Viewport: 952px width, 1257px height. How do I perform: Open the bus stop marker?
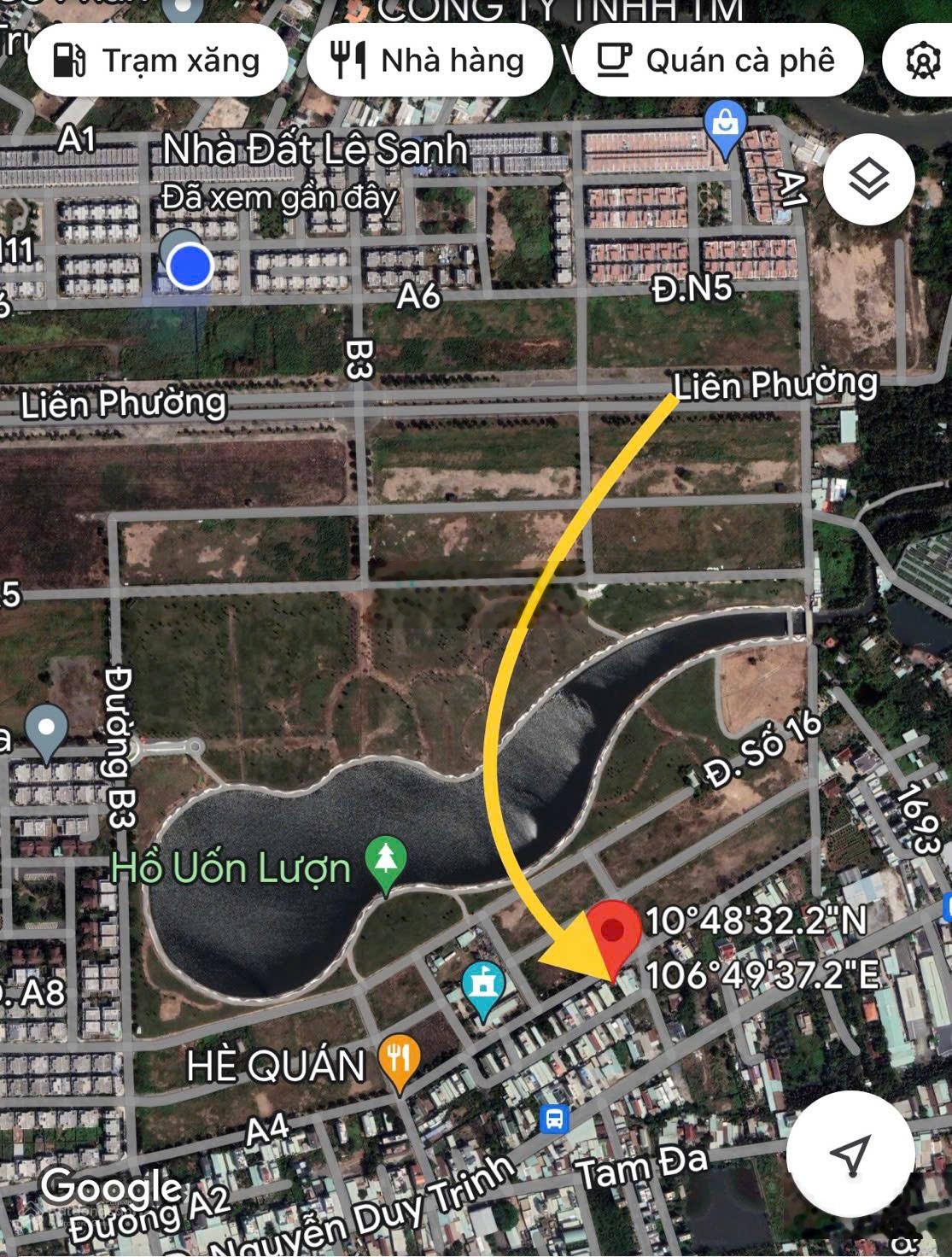click(555, 1118)
